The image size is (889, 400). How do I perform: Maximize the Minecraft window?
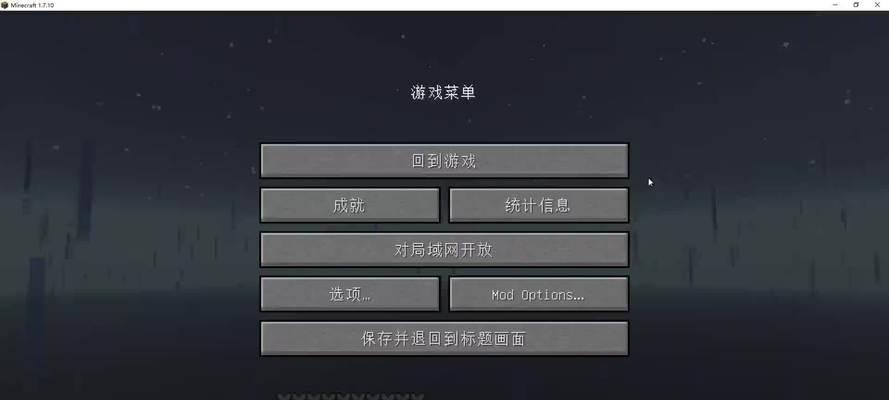pos(856,5)
